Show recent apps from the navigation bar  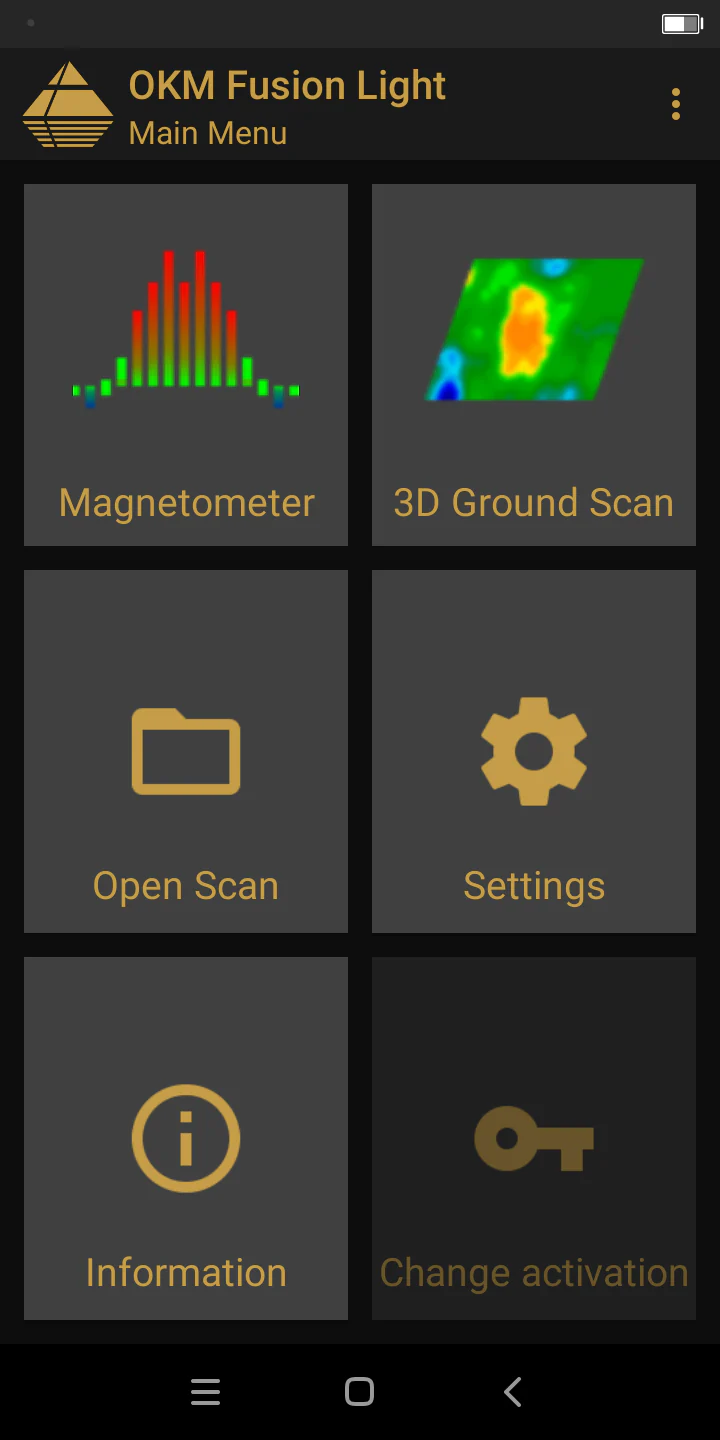pyautogui.click(x=205, y=1392)
